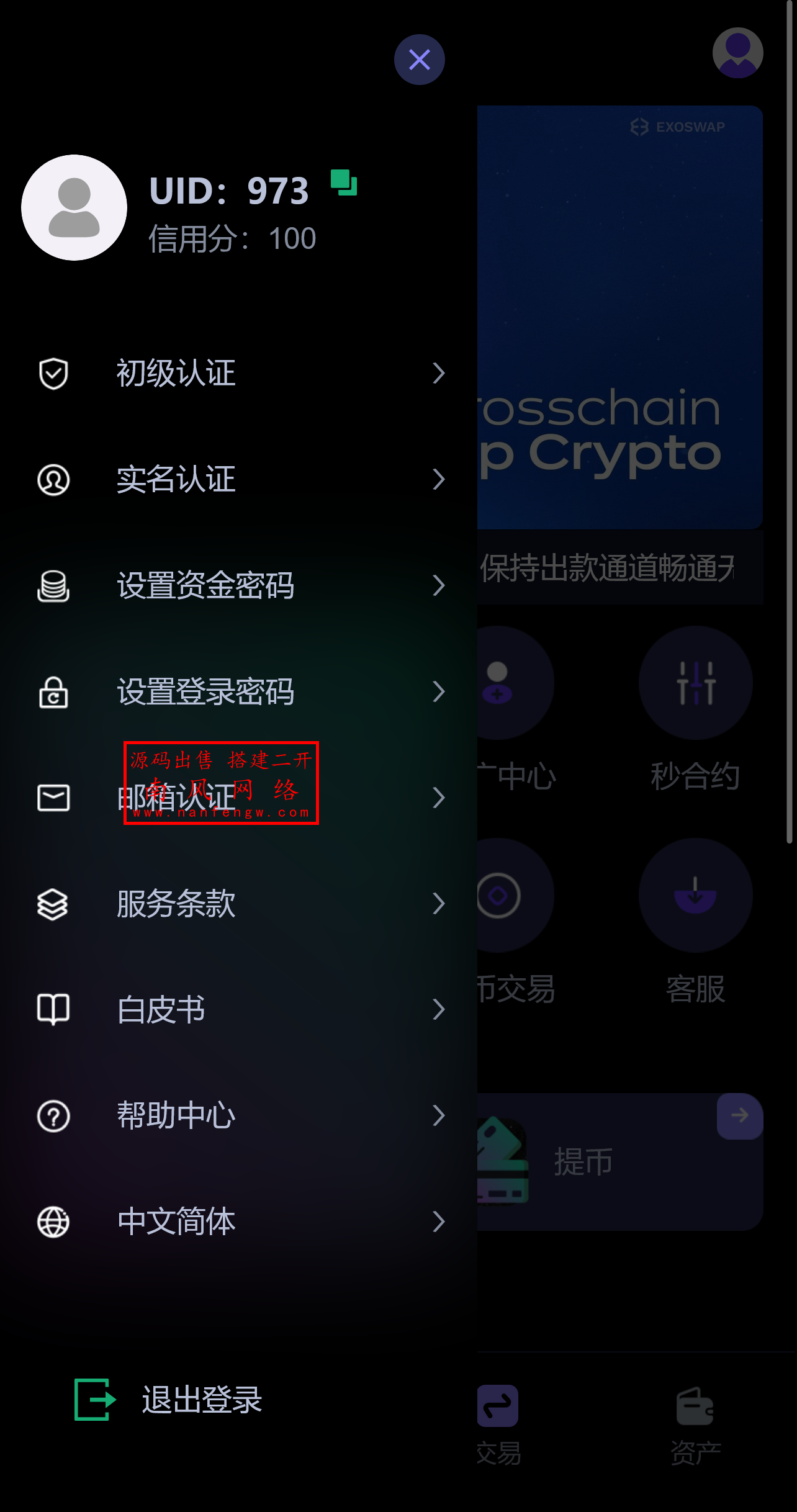Change language from 中文简体
This screenshot has width=797, height=1512.
click(x=239, y=1222)
